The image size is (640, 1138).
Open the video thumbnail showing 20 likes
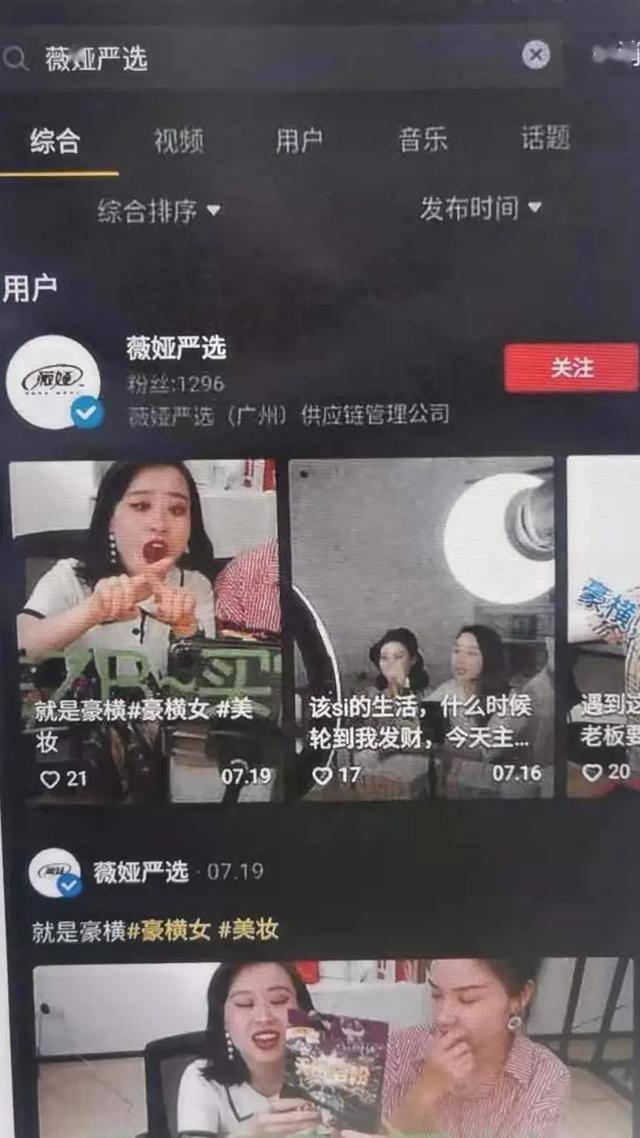(603, 630)
